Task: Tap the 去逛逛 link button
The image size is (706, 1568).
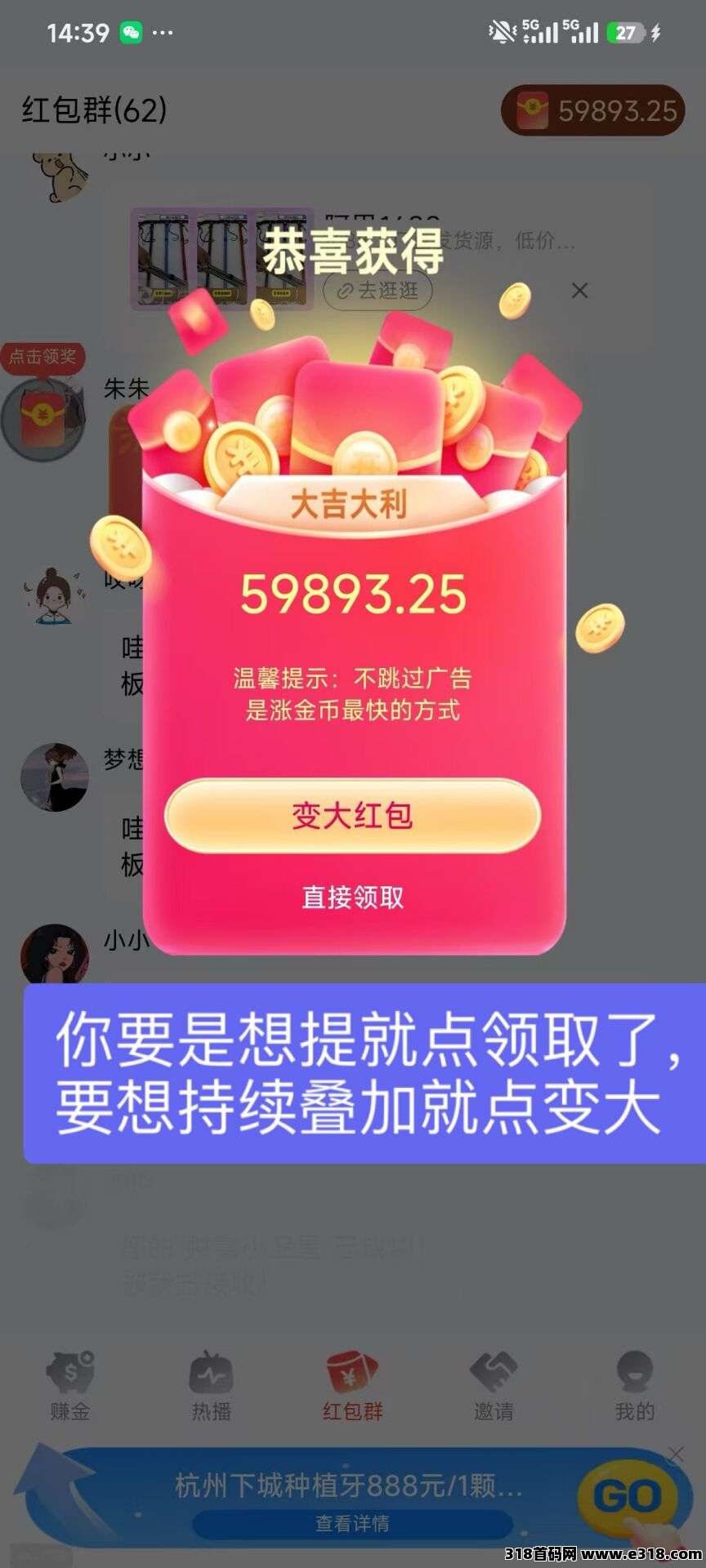Action: pos(377,291)
